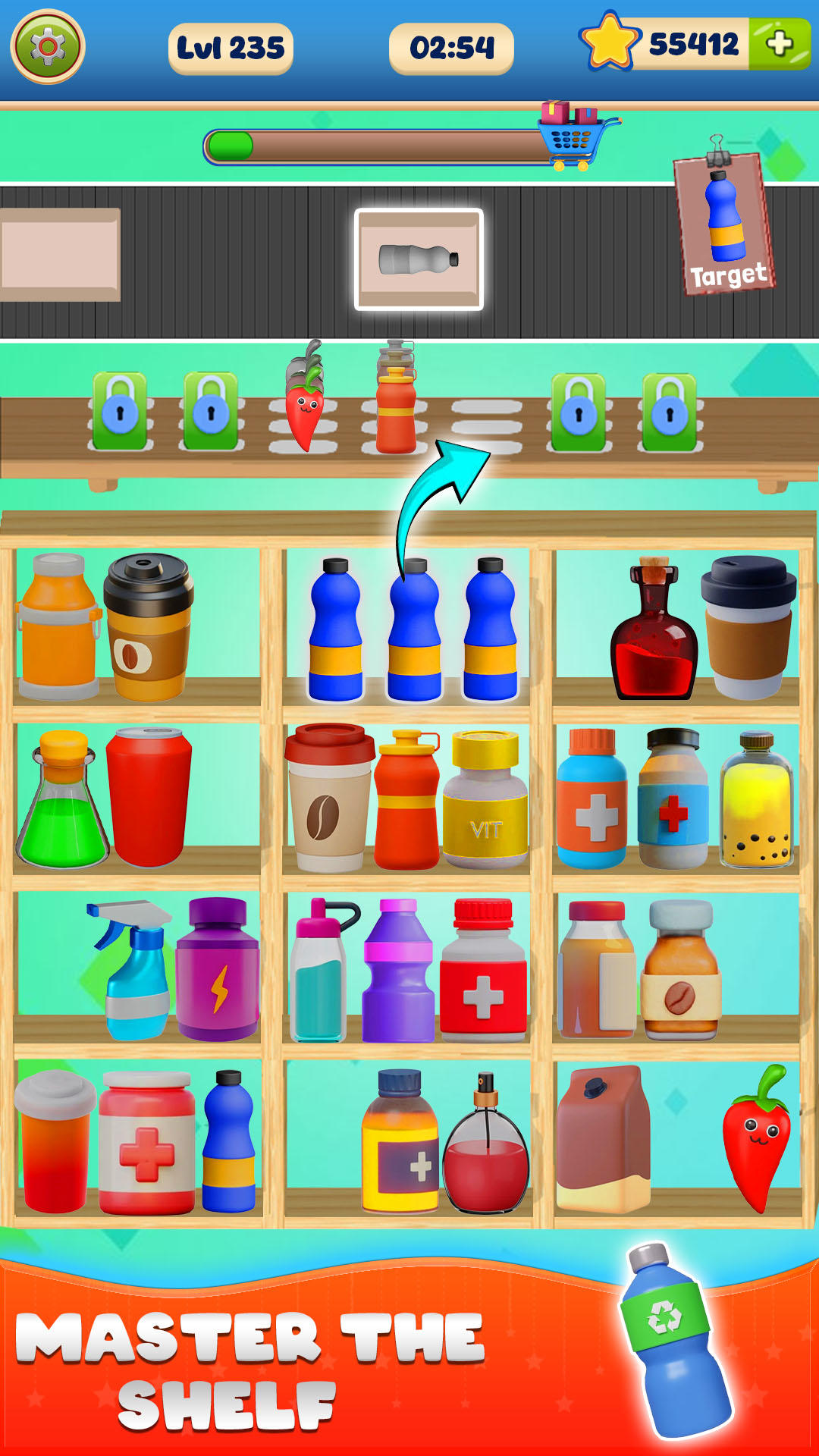Select the green flask
Image resolution: width=819 pixels, height=1456 pixels.
point(62,804)
